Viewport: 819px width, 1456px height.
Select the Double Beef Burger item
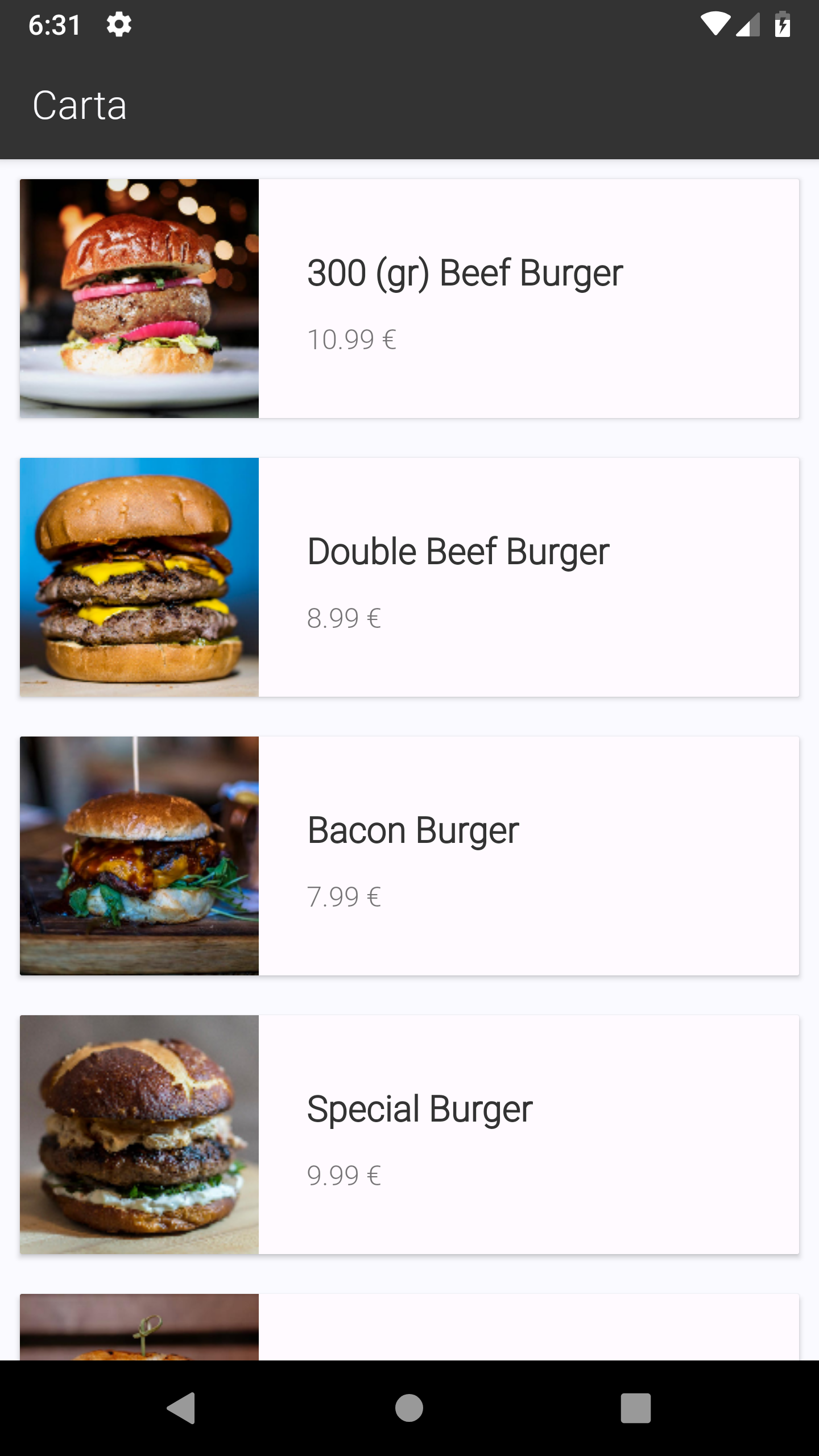(x=409, y=577)
